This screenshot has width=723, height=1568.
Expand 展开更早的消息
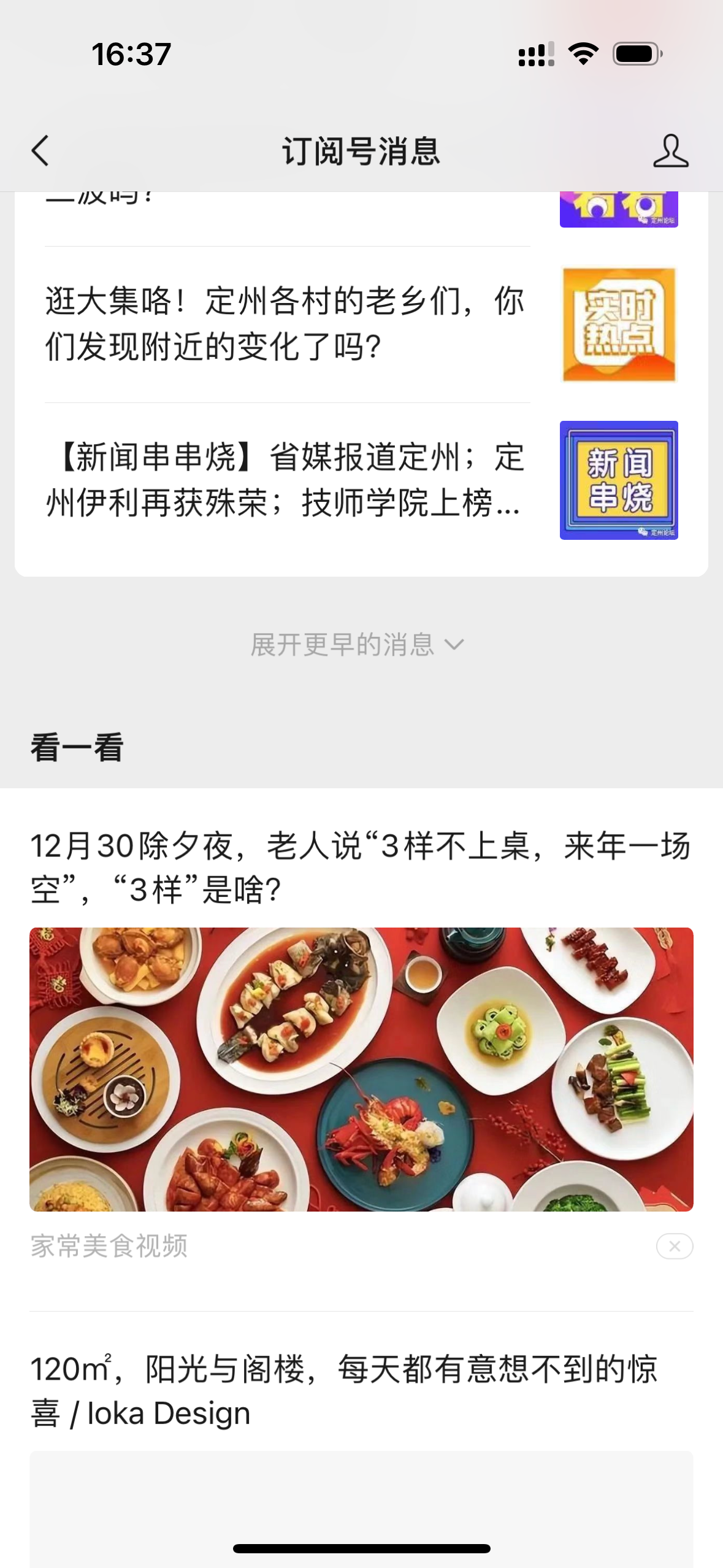357,645
